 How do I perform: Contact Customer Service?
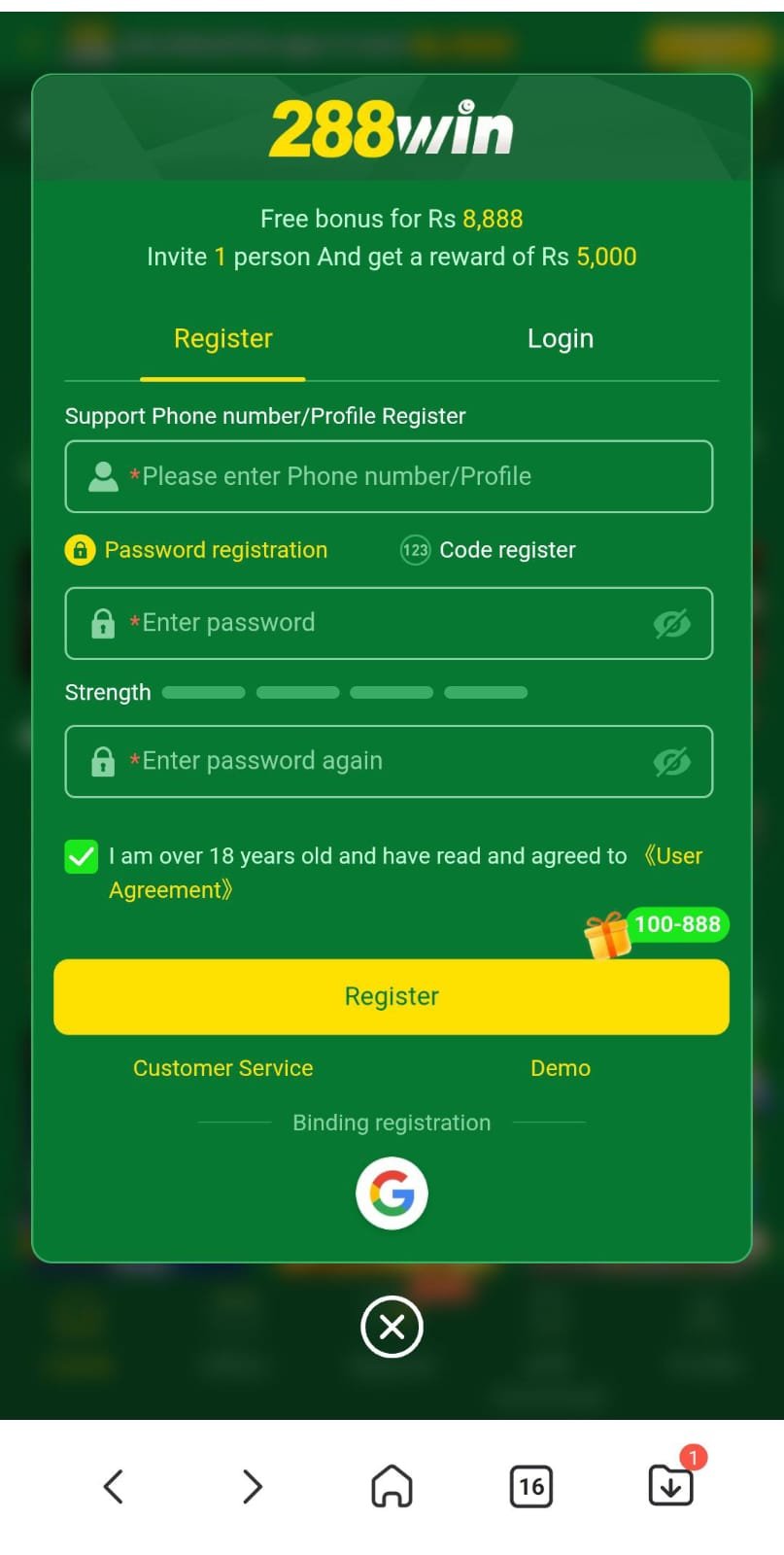(x=222, y=1067)
